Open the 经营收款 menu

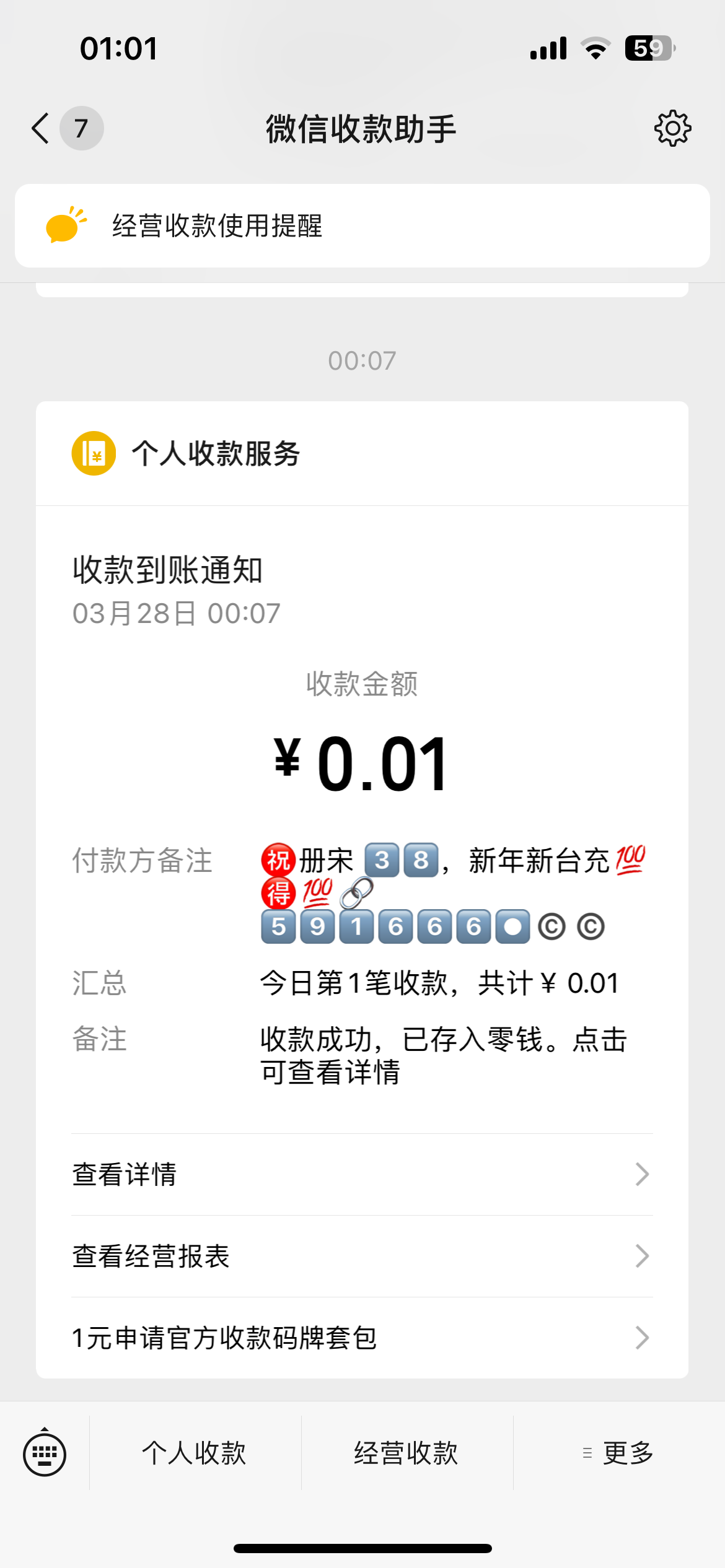pos(406,1453)
